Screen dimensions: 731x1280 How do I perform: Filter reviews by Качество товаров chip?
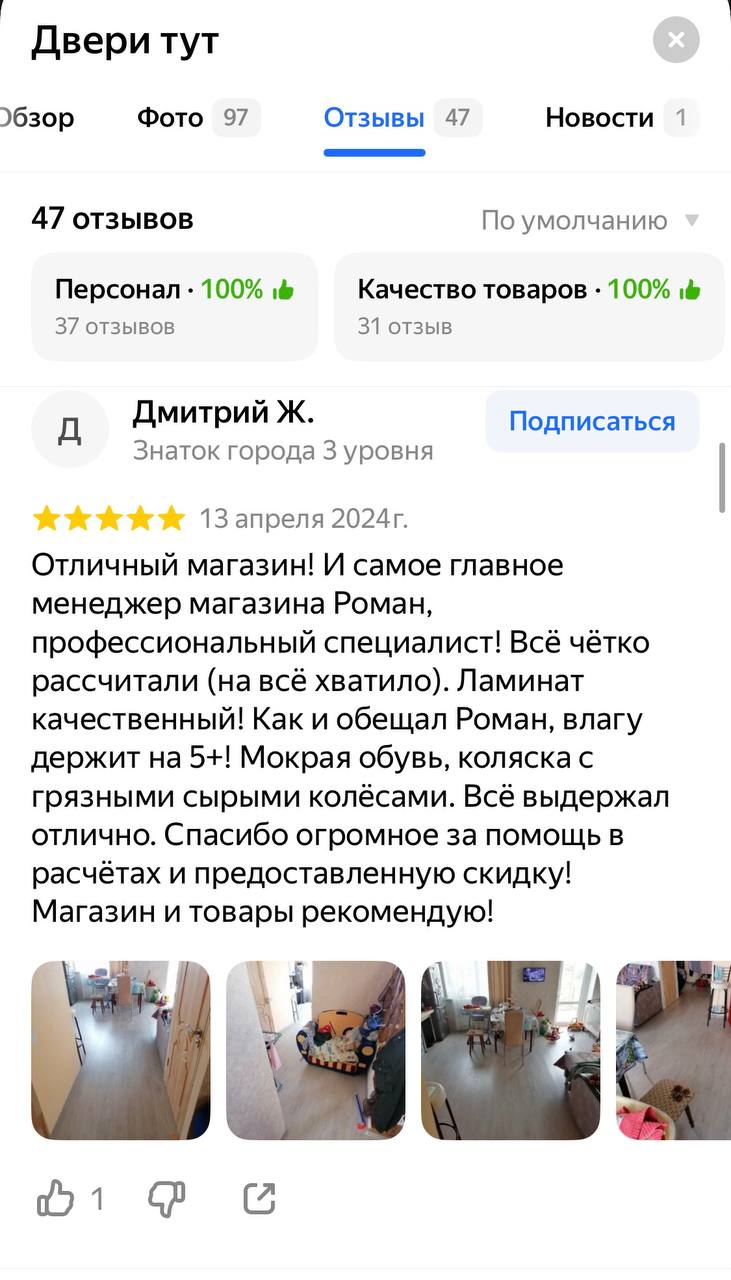(529, 306)
